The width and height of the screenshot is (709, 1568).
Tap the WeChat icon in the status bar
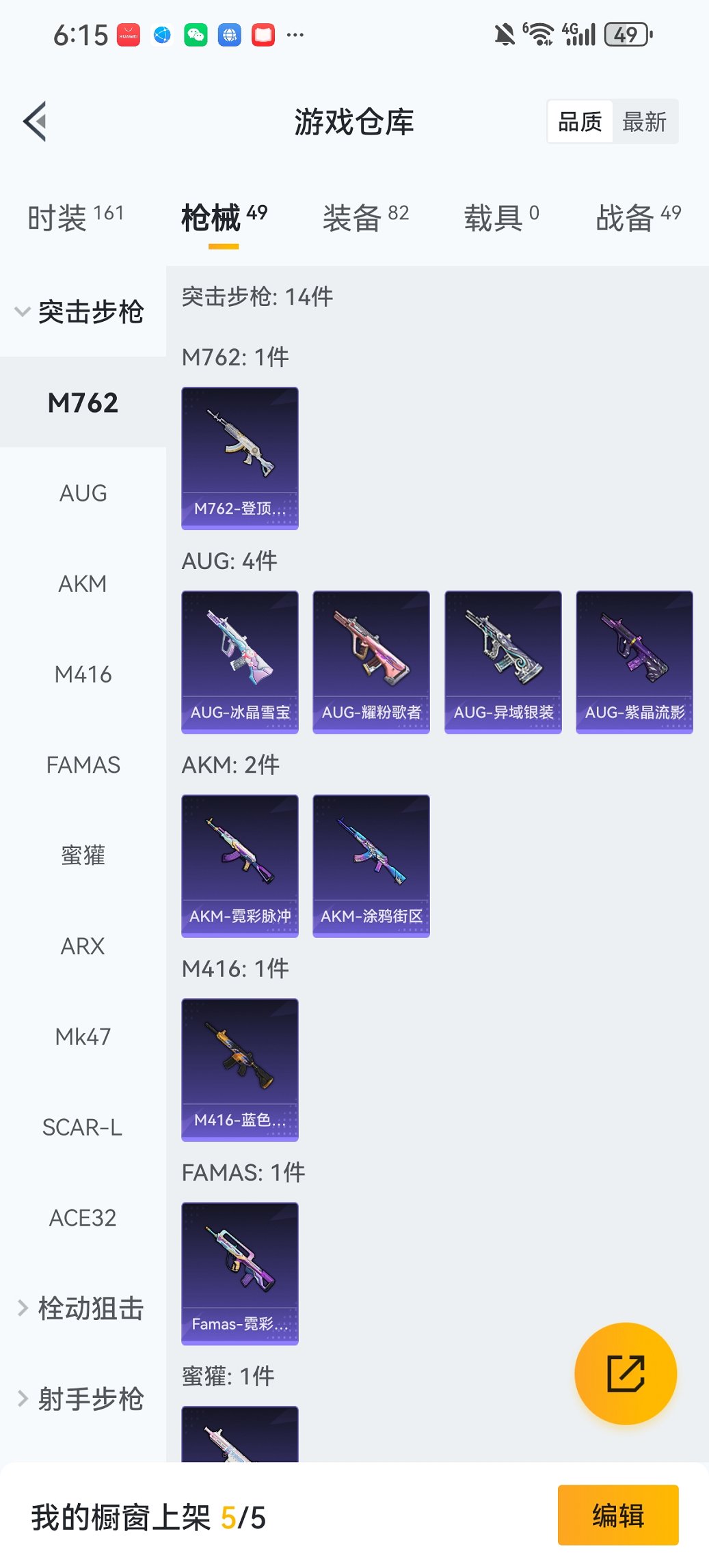coord(195,34)
